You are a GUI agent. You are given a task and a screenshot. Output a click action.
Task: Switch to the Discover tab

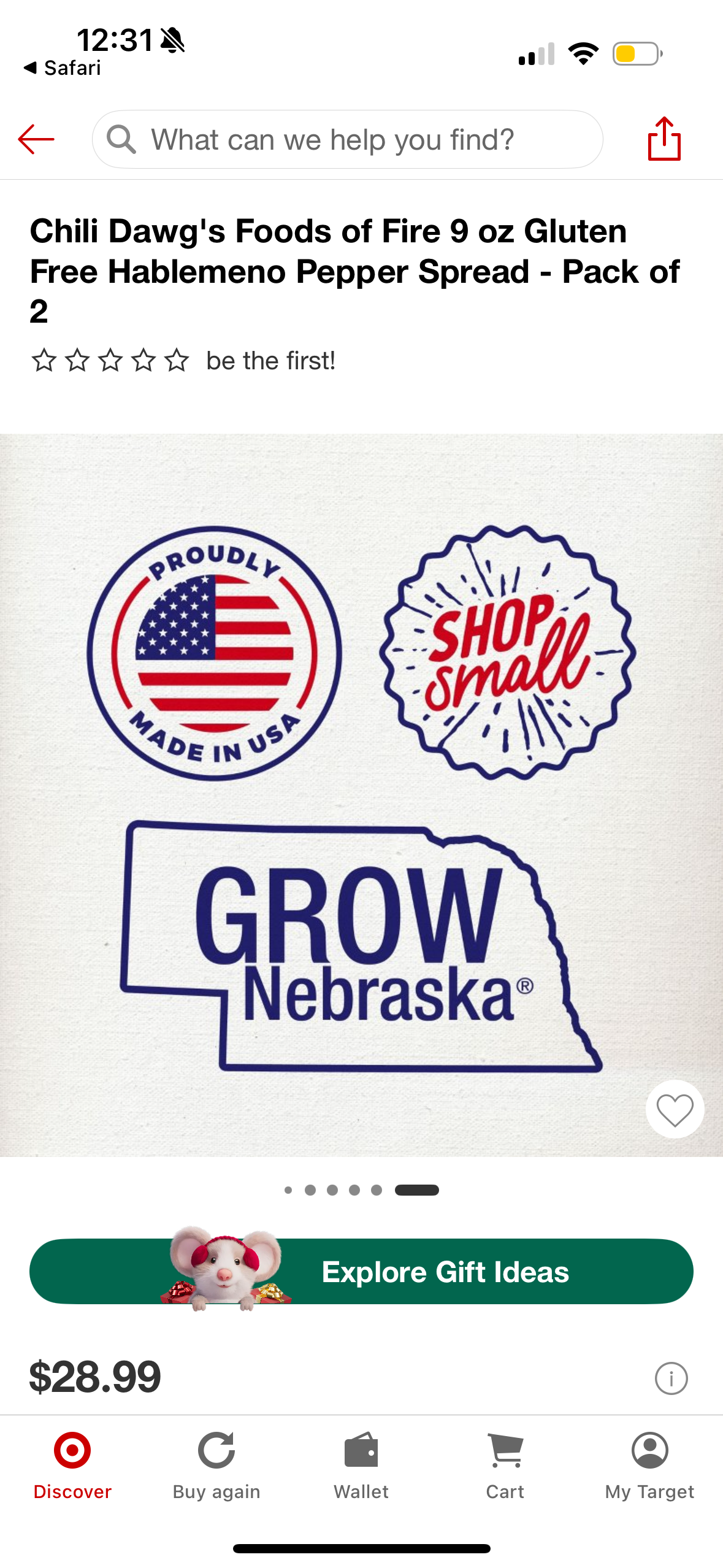click(x=72, y=1465)
